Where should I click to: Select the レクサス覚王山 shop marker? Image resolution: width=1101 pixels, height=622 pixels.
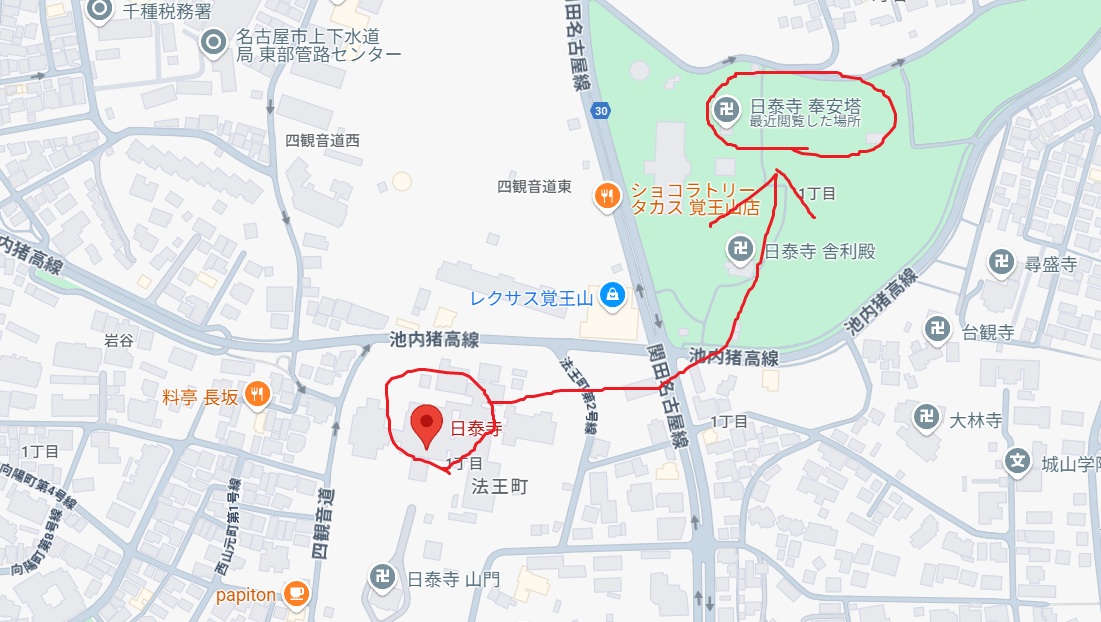pos(614,296)
